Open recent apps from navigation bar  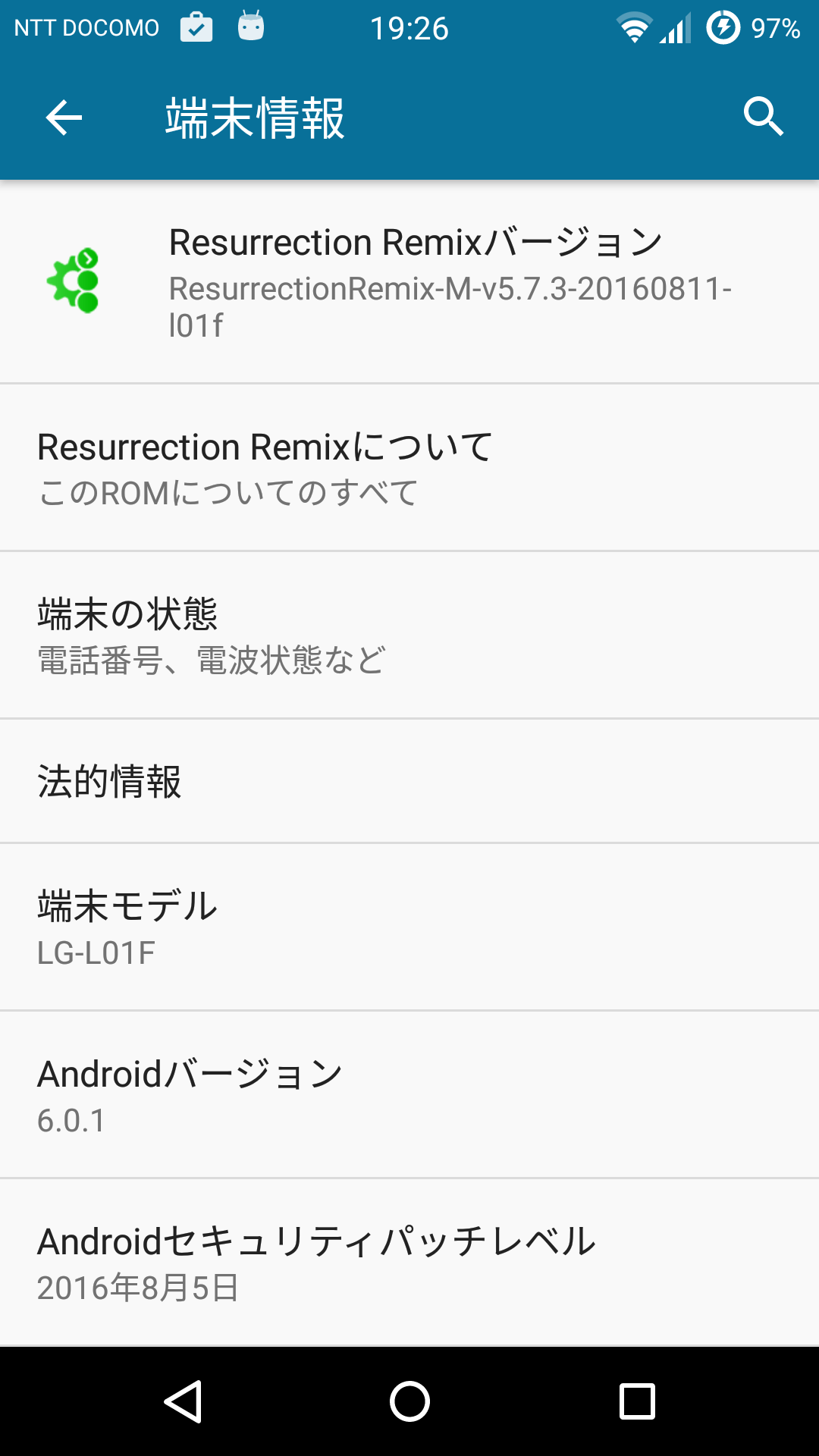[x=637, y=1401]
